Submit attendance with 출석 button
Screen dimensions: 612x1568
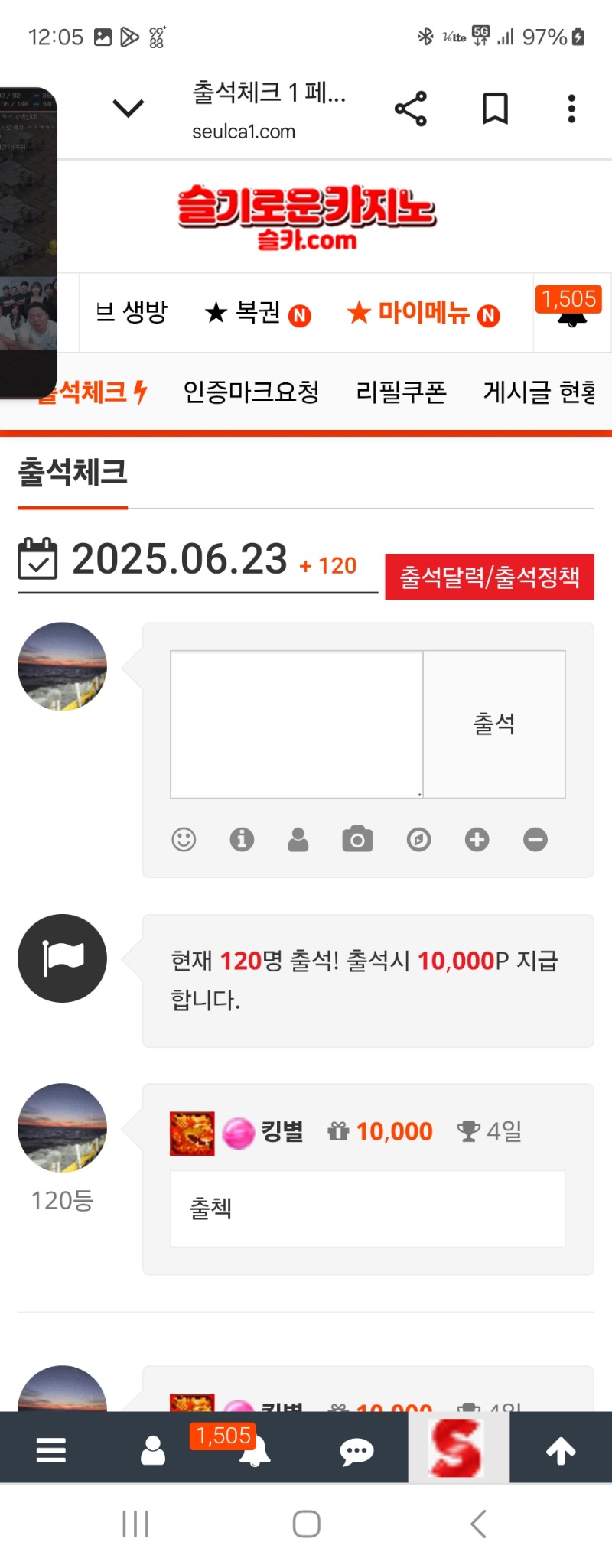pos(494,724)
